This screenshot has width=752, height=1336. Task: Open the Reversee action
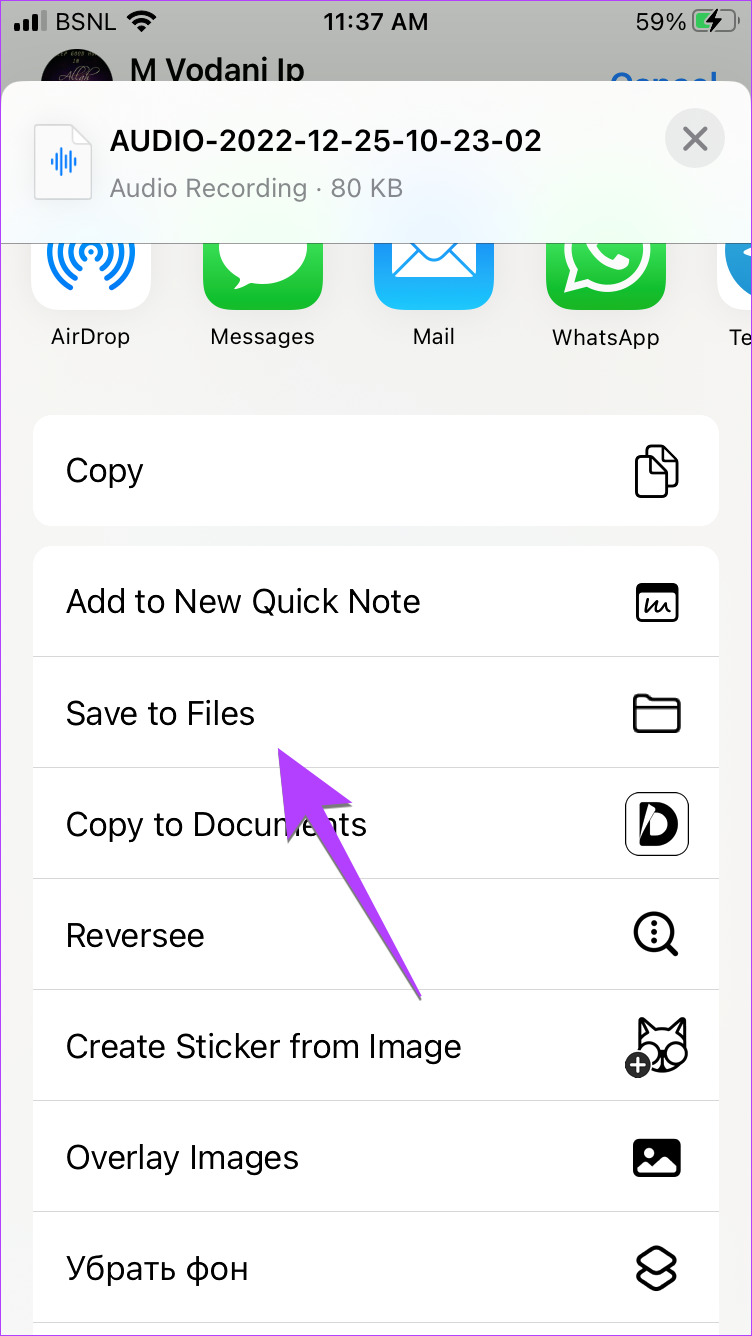376,935
